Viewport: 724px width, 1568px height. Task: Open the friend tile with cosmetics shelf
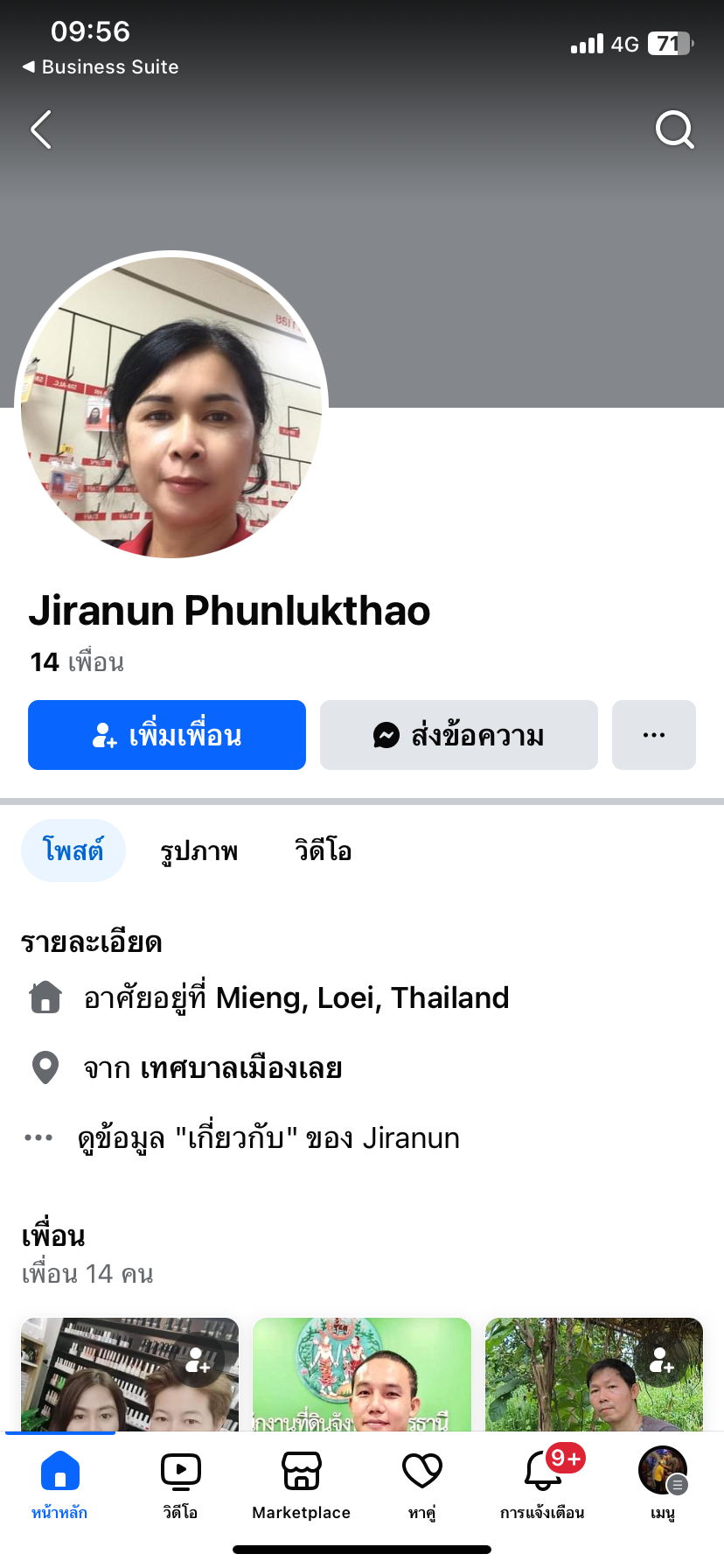click(129, 1374)
